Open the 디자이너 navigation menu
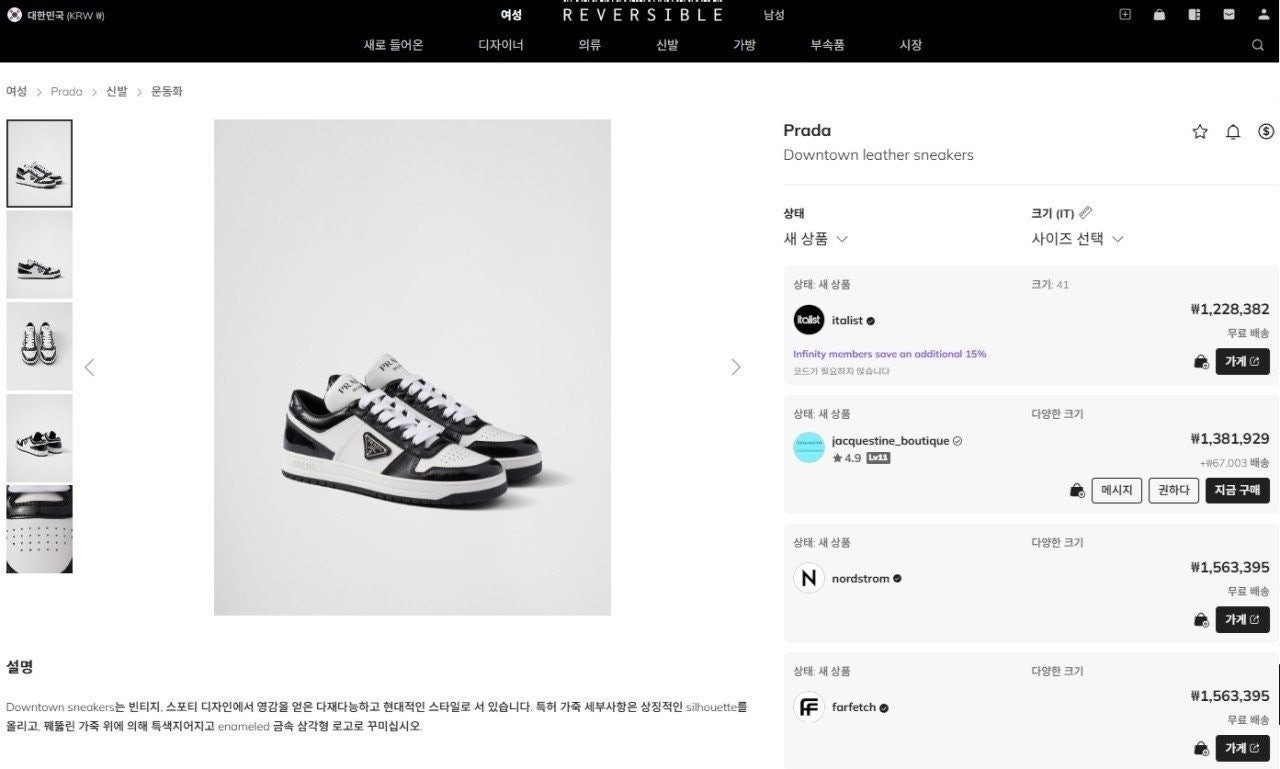1280x769 pixels. [500, 45]
